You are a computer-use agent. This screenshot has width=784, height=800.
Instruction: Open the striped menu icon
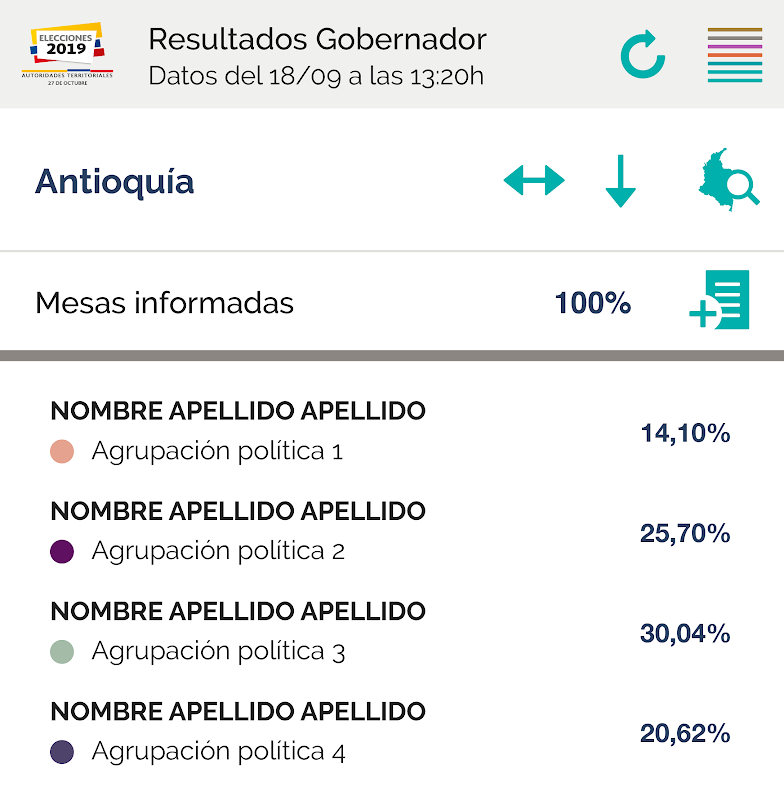pyautogui.click(x=734, y=55)
